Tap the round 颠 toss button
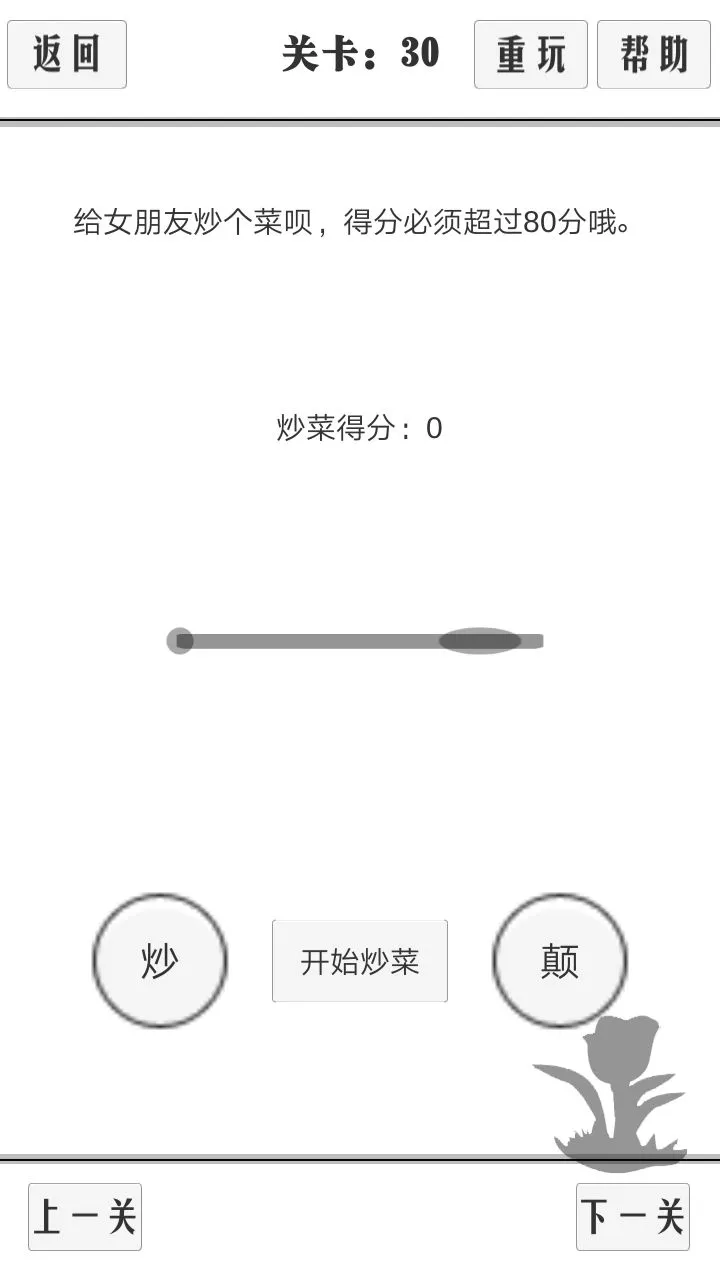Image resolution: width=720 pixels, height=1280 pixels. coord(560,961)
